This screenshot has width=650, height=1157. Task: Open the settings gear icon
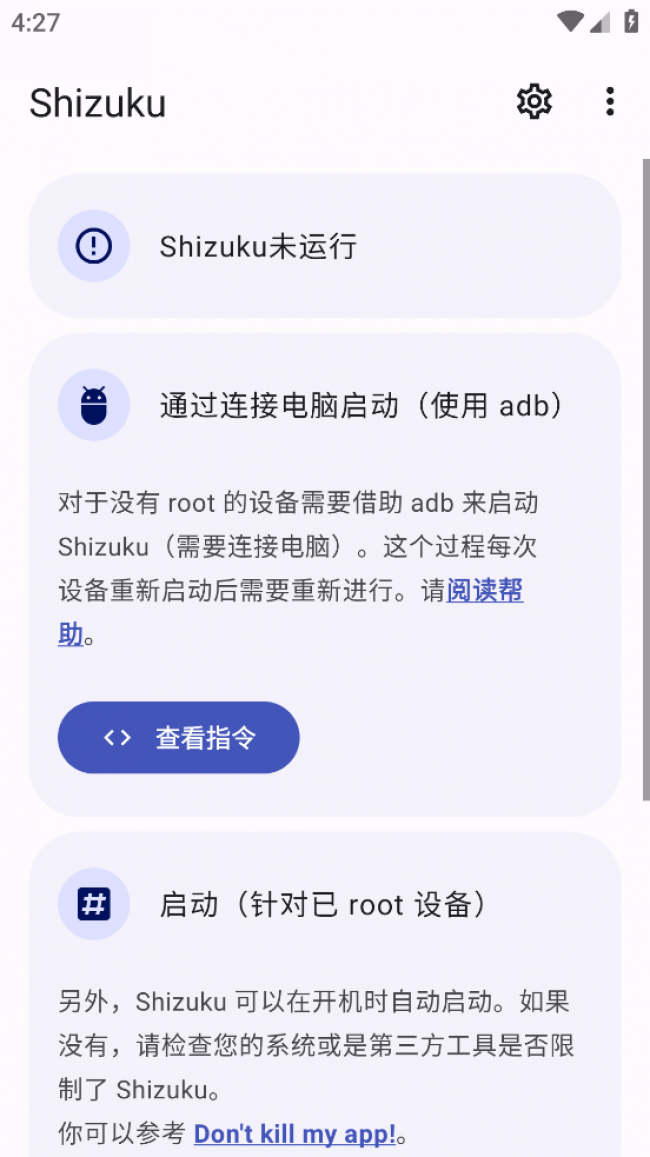tap(534, 101)
